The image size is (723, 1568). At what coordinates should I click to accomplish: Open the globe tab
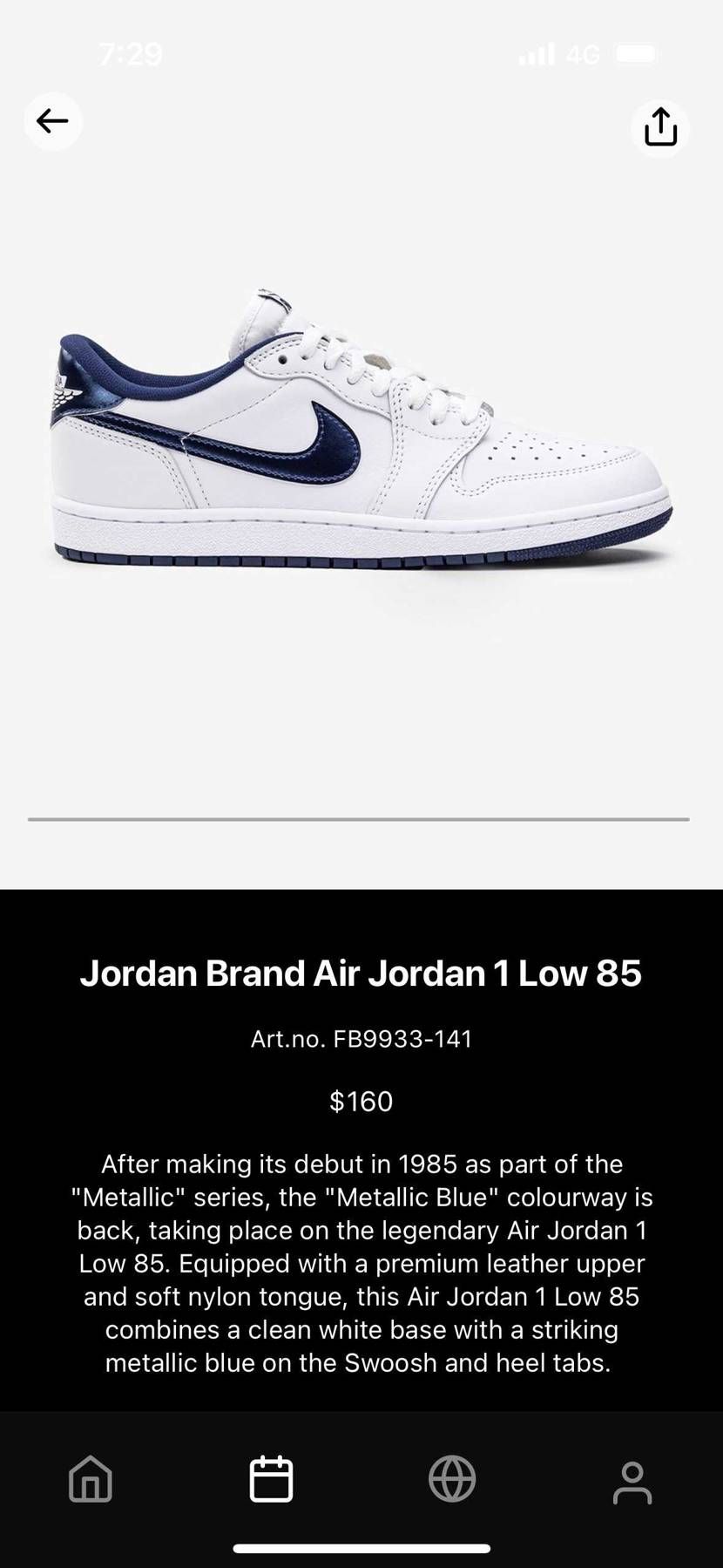point(452,1479)
